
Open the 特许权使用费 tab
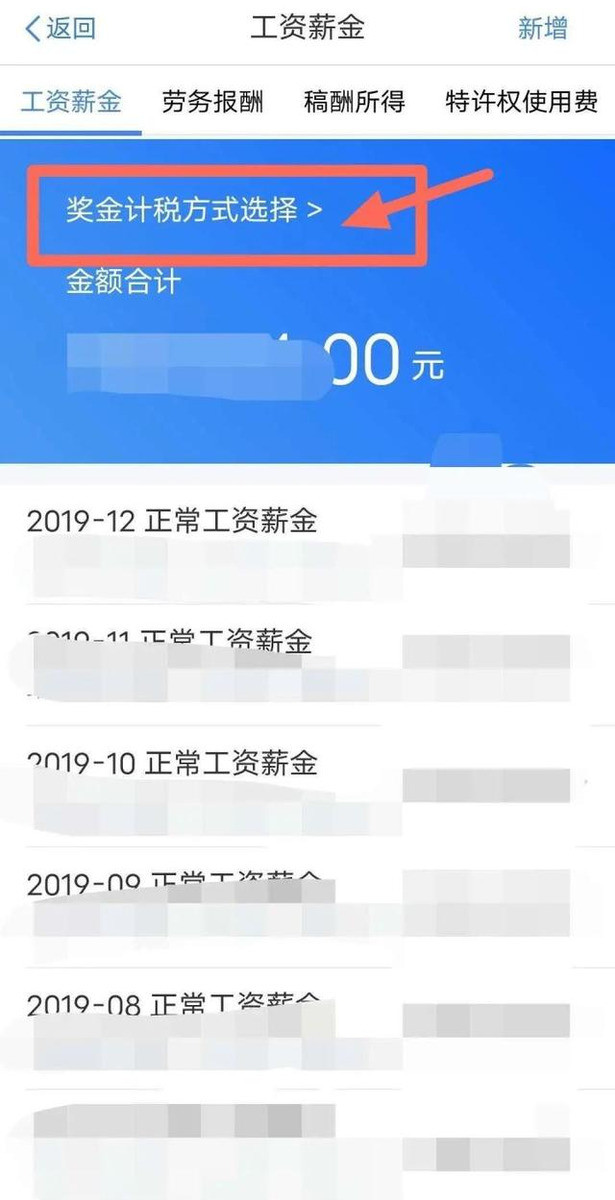[521, 101]
